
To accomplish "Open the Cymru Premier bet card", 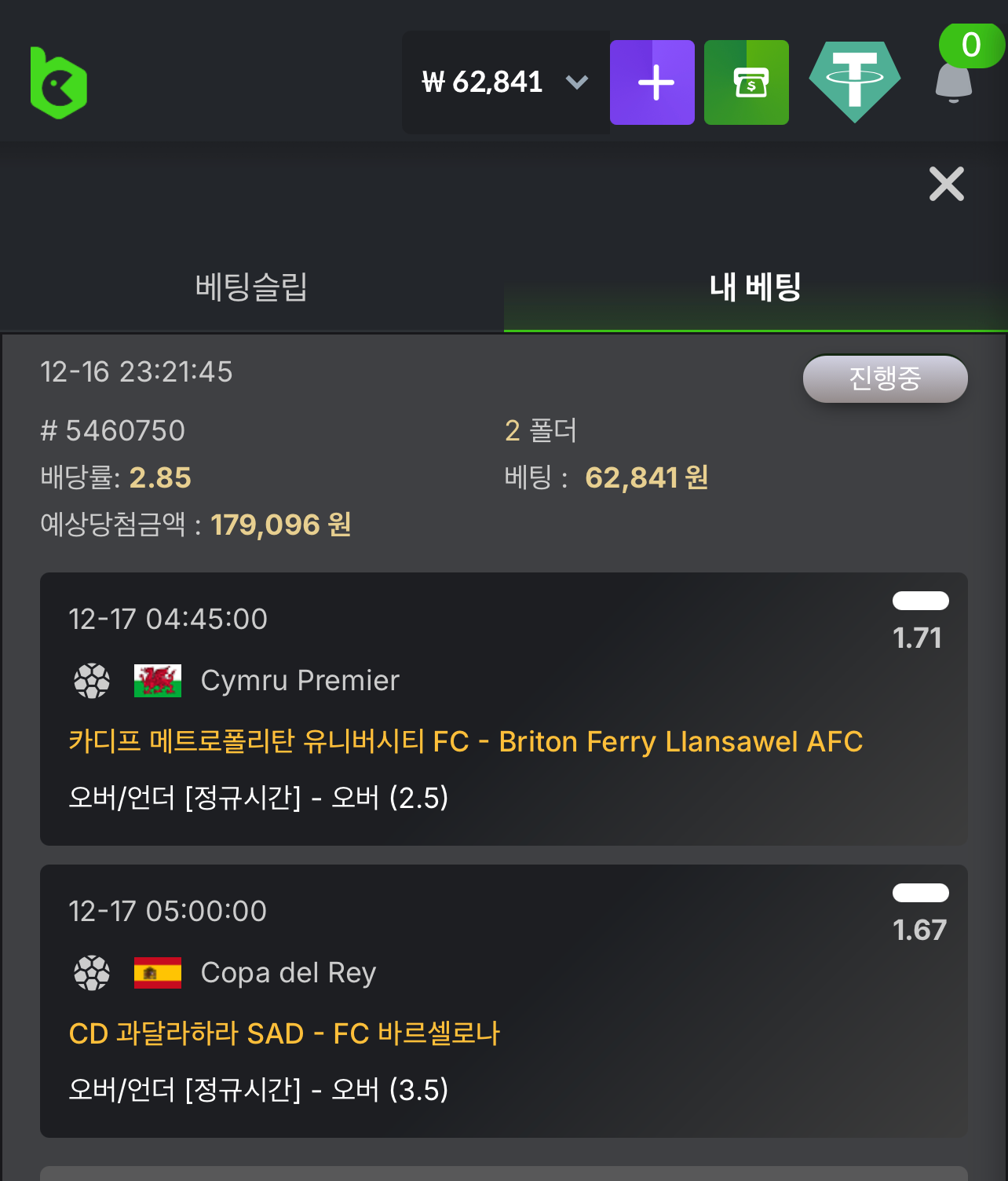I will (503, 708).
